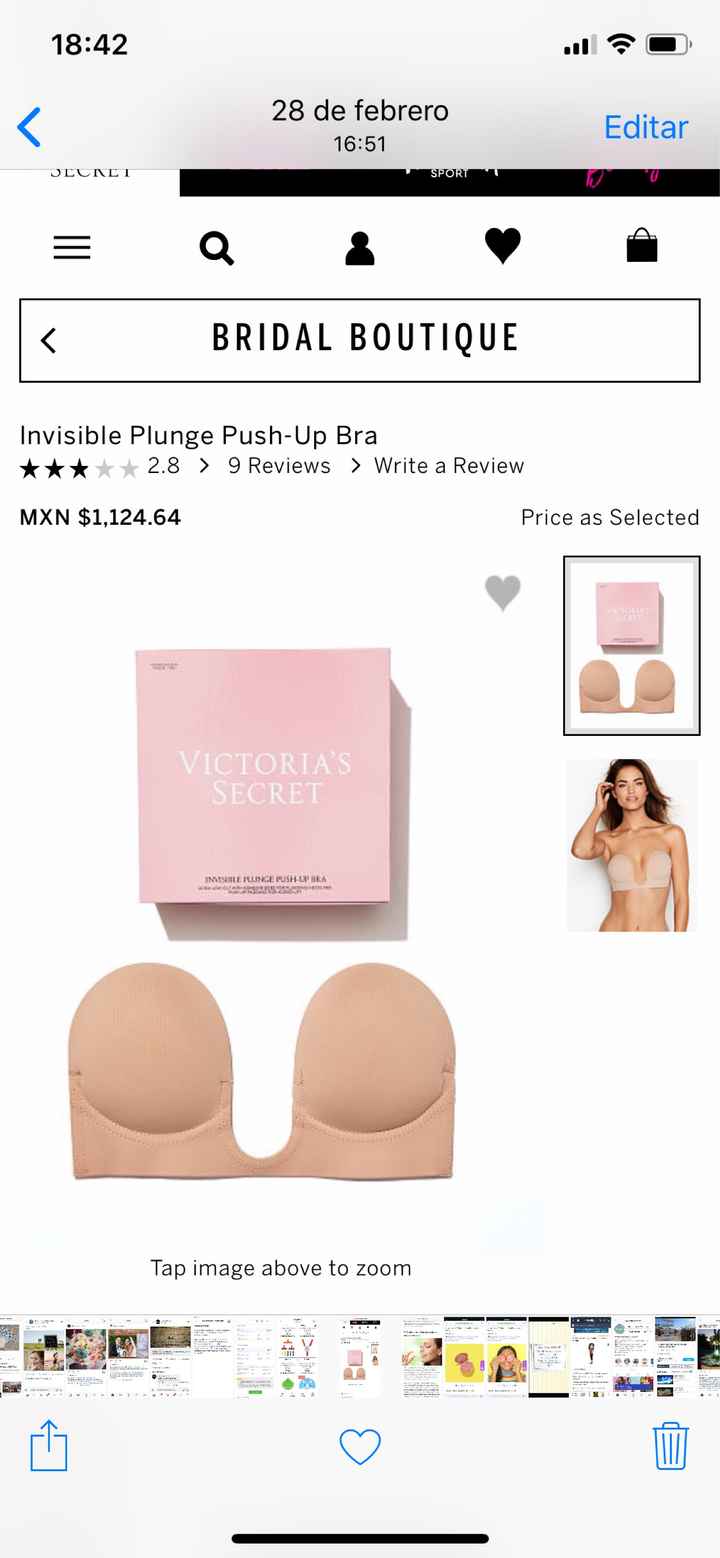Share this photo
The width and height of the screenshot is (720, 1558).
48,1446
